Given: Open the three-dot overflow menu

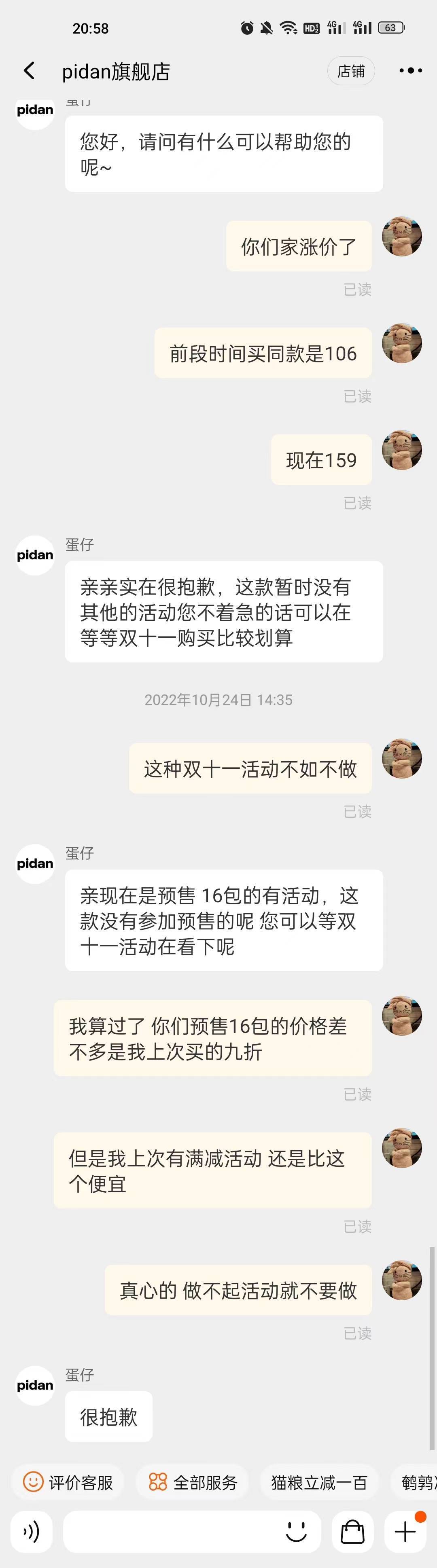Looking at the screenshot, I should pos(410,71).
